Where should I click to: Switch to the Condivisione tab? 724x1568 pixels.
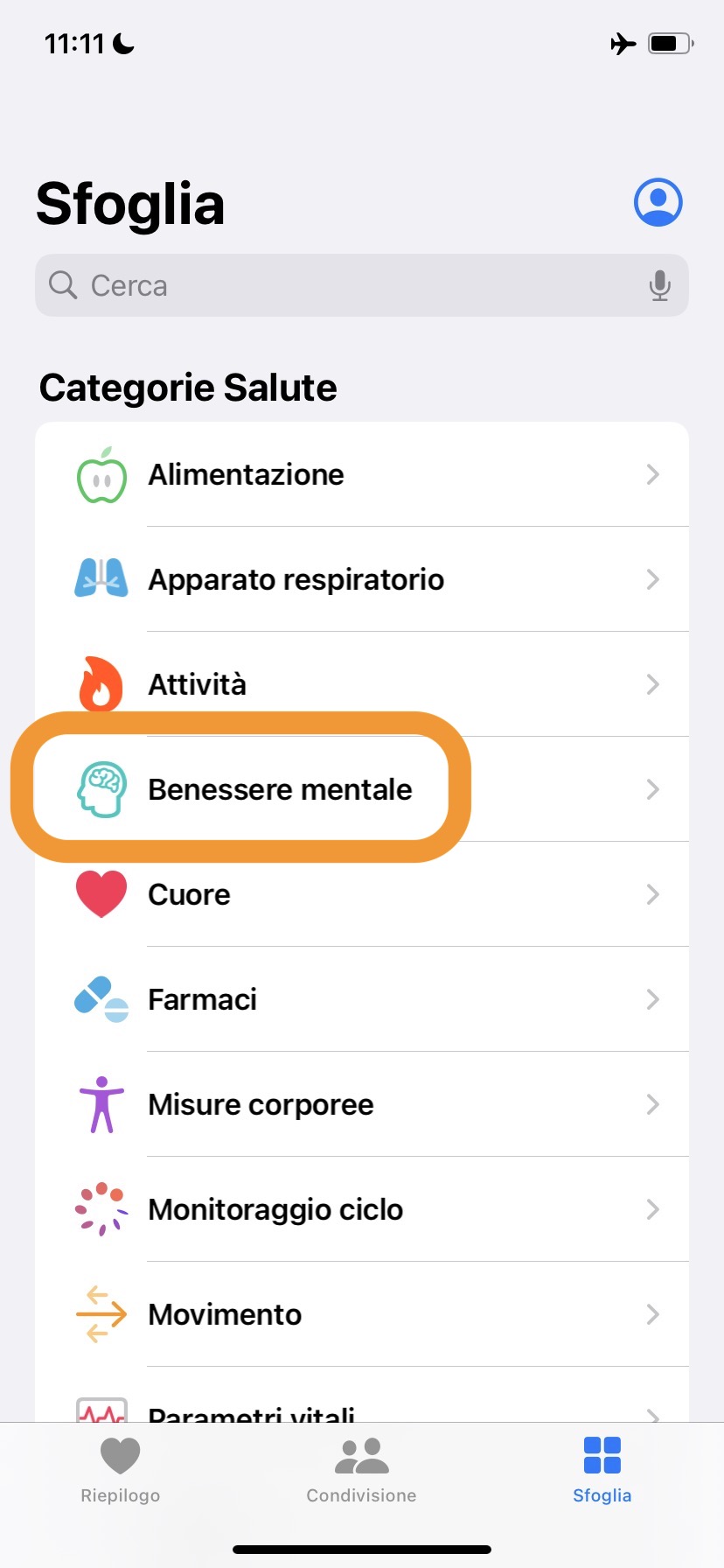[x=361, y=1470]
